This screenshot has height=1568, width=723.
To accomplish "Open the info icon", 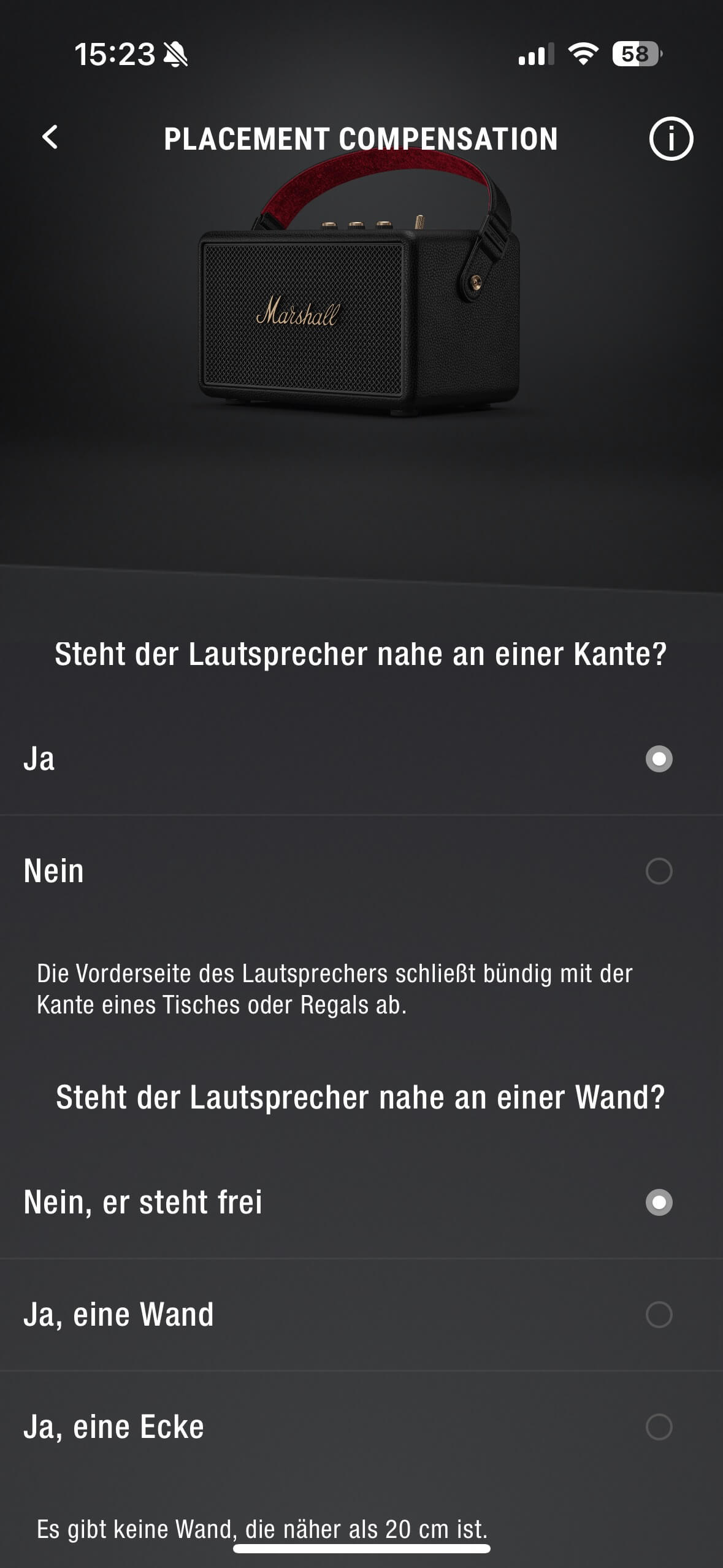I will click(x=671, y=139).
